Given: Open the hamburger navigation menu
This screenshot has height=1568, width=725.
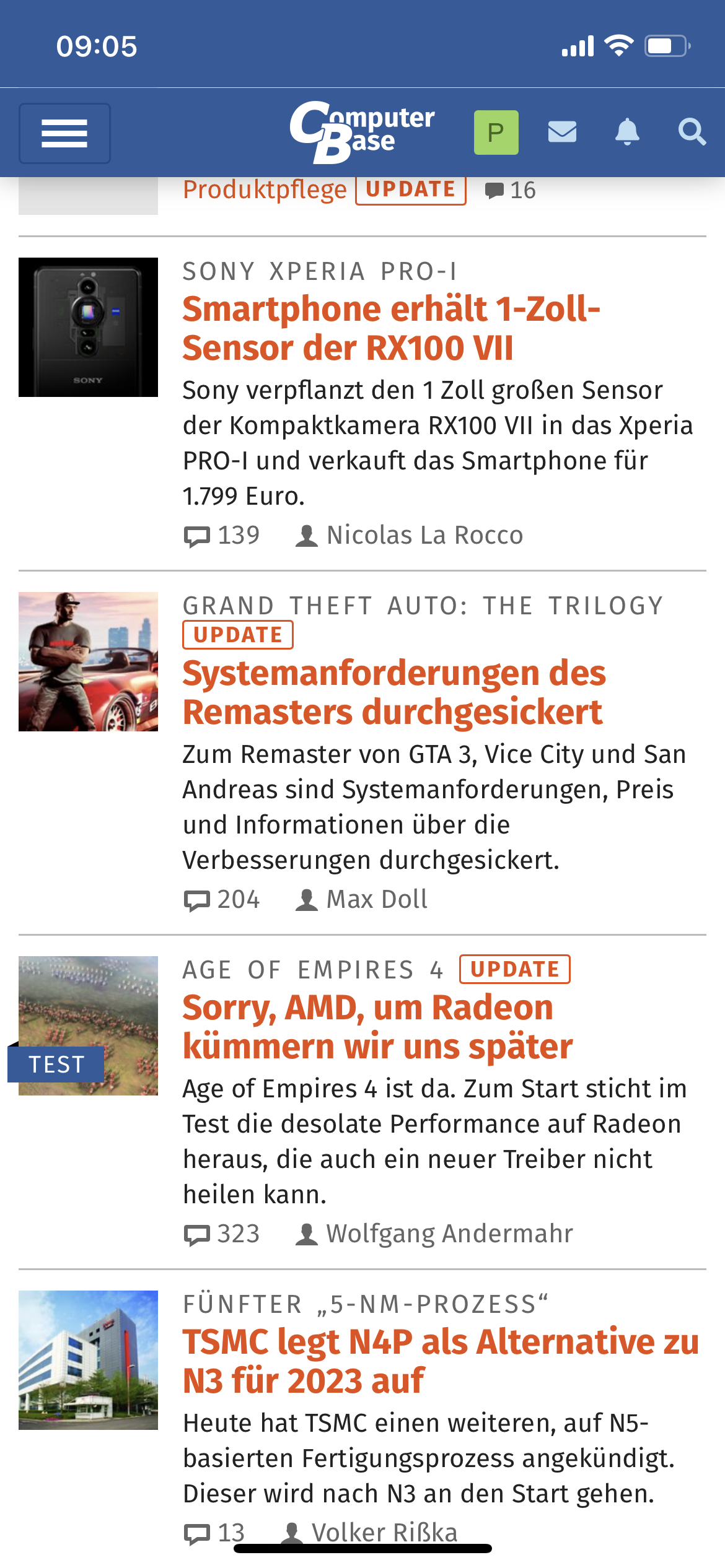Looking at the screenshot, I should (64, 133).
